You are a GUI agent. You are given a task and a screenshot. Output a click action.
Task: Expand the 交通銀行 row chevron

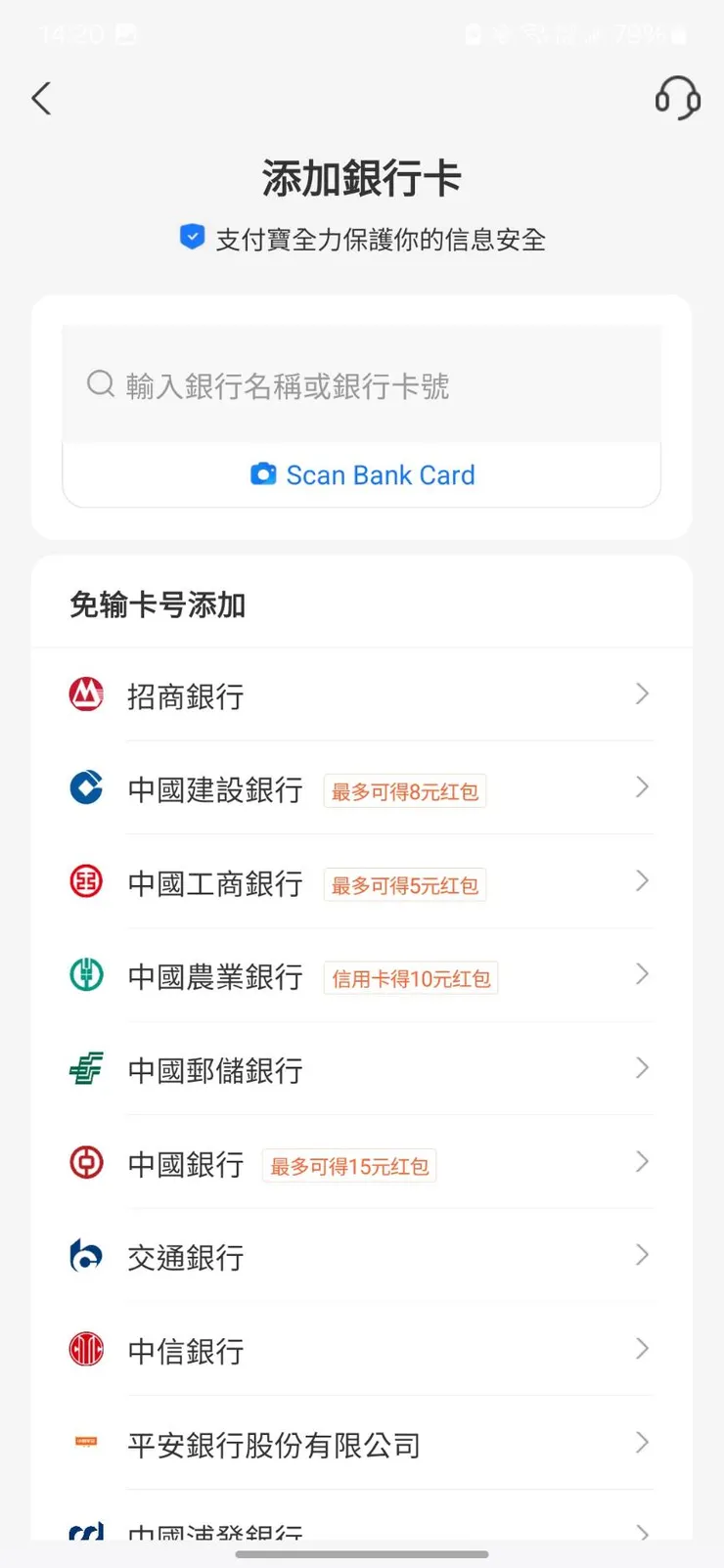tap(643, 1254)
